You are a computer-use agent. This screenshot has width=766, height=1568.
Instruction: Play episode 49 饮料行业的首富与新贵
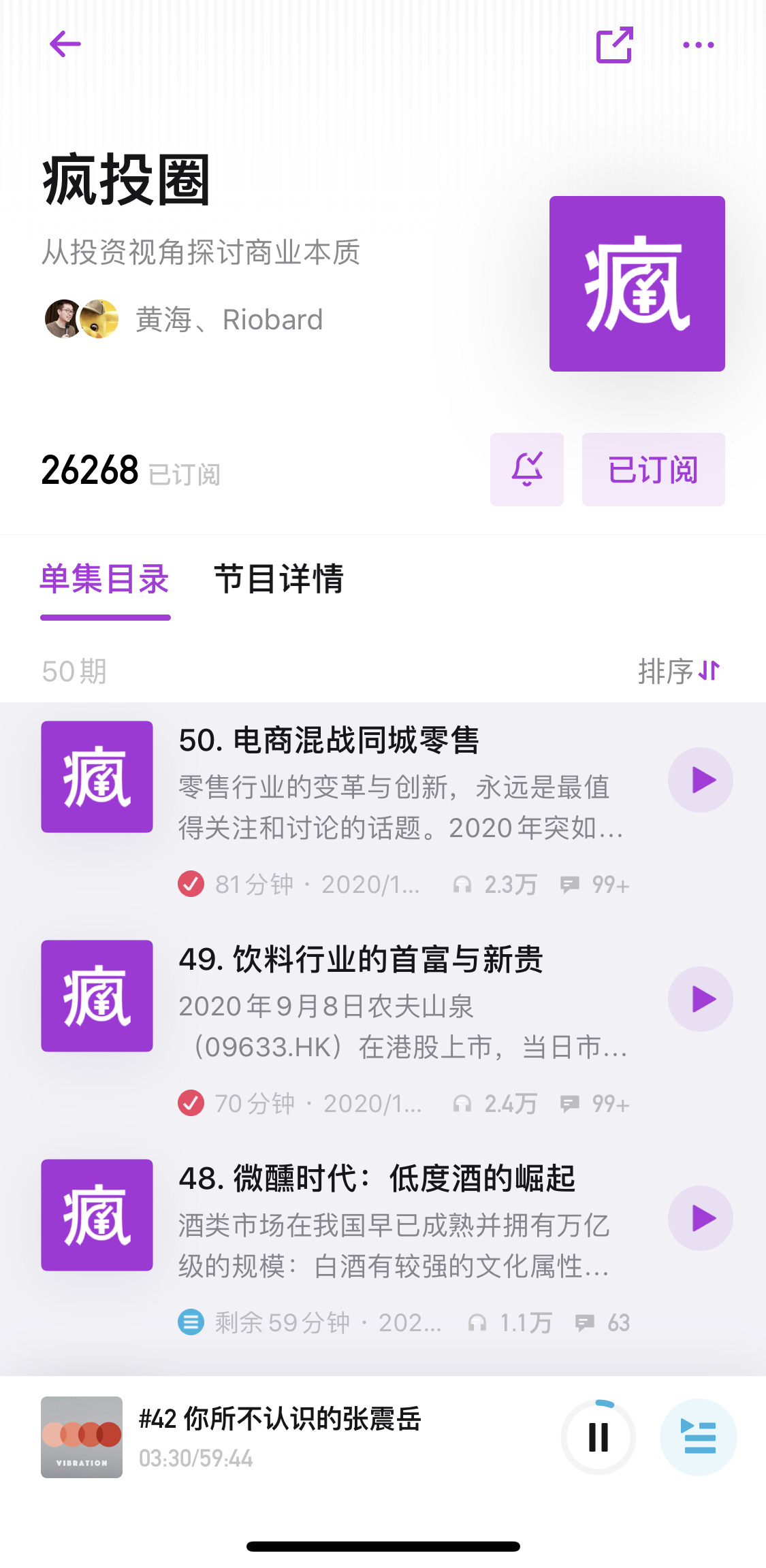coord(700,999)
